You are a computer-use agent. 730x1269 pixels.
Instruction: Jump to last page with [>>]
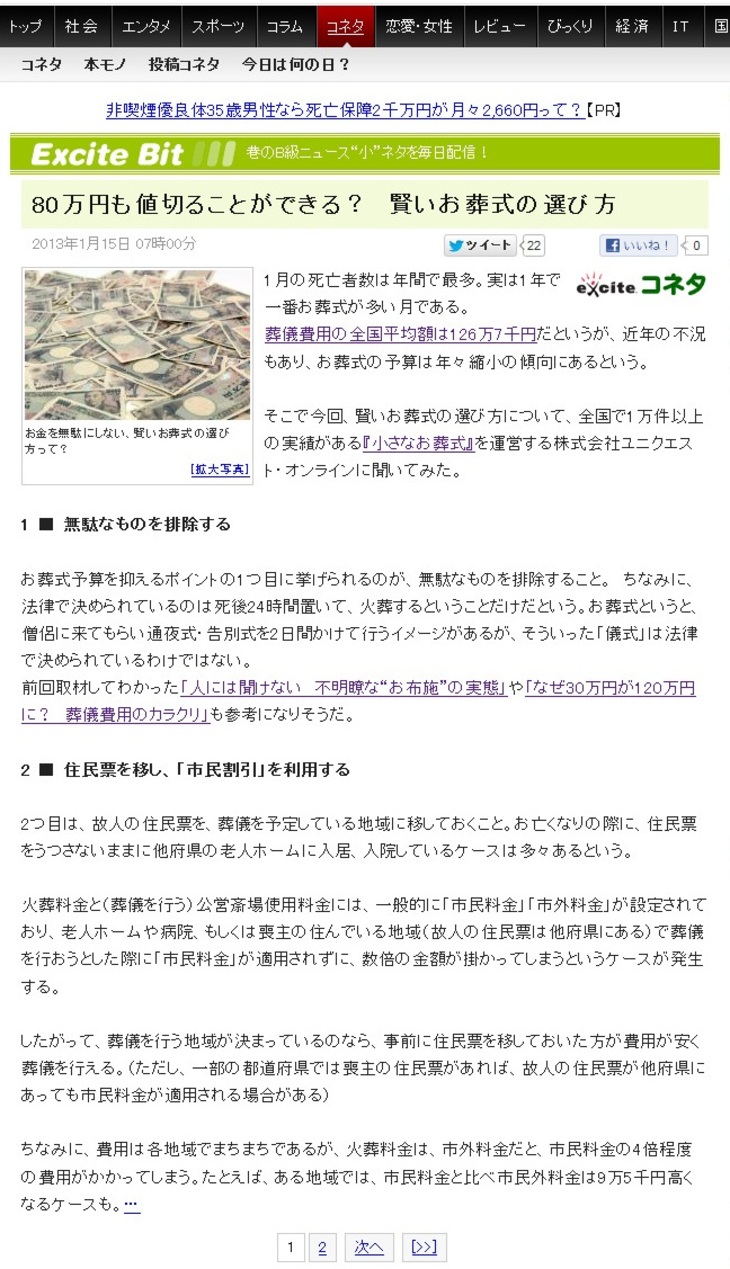424,1247
